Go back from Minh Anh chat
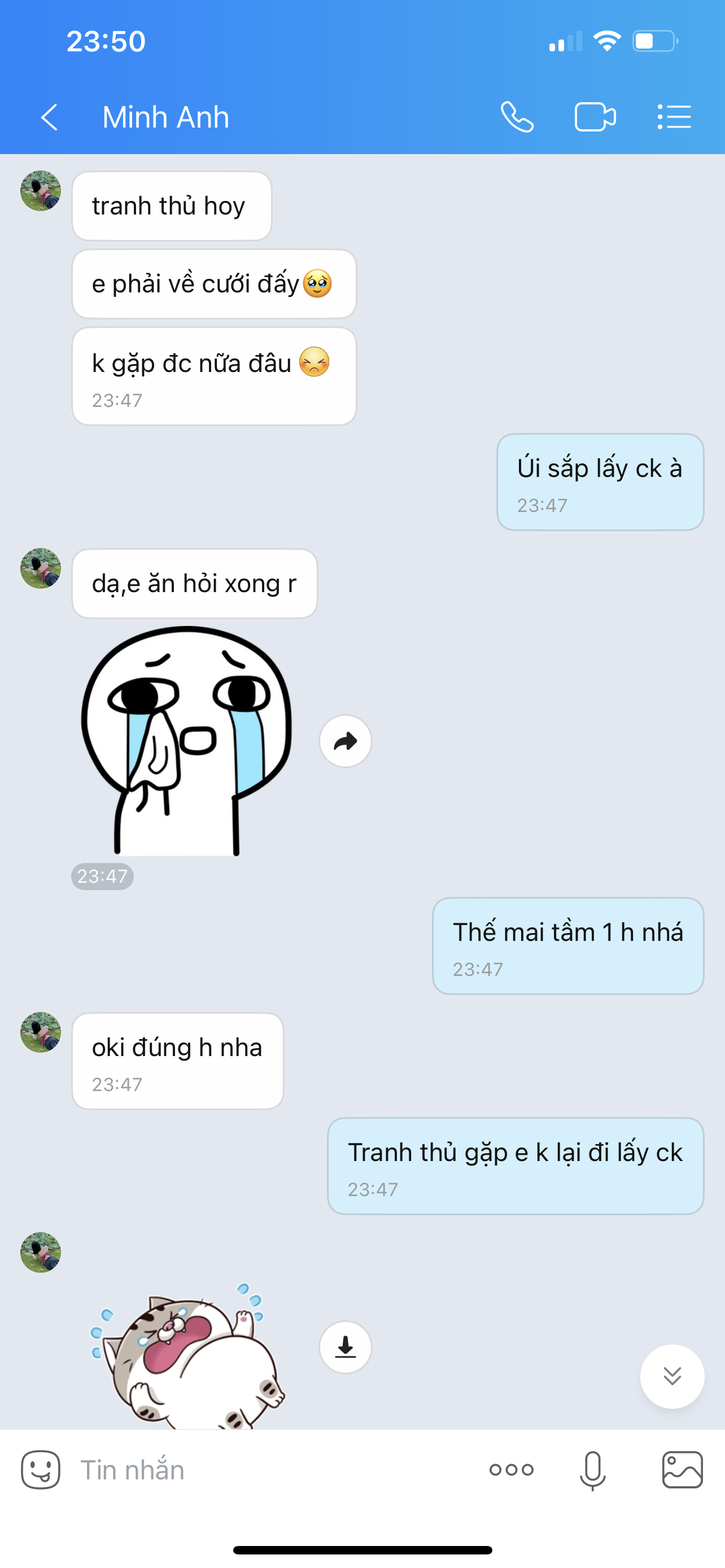Screen dimensions: 725x1568 point(49,117)
